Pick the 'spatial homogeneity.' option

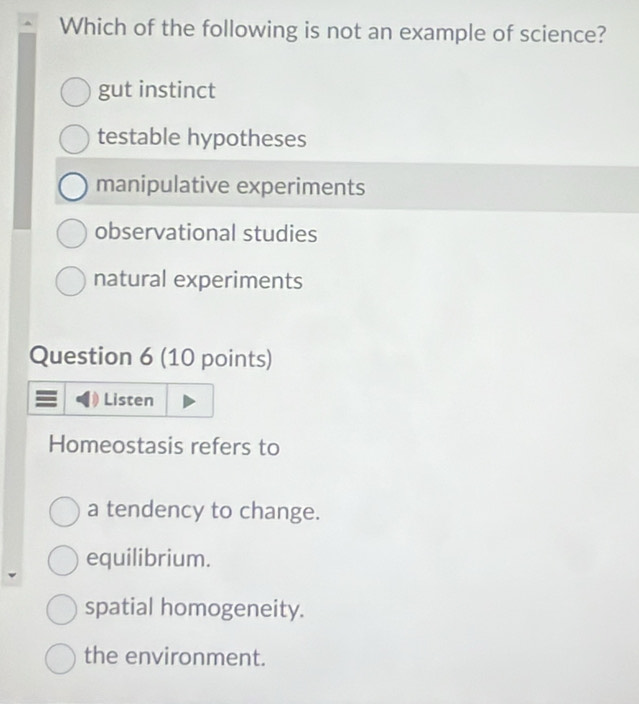point(63,608)
